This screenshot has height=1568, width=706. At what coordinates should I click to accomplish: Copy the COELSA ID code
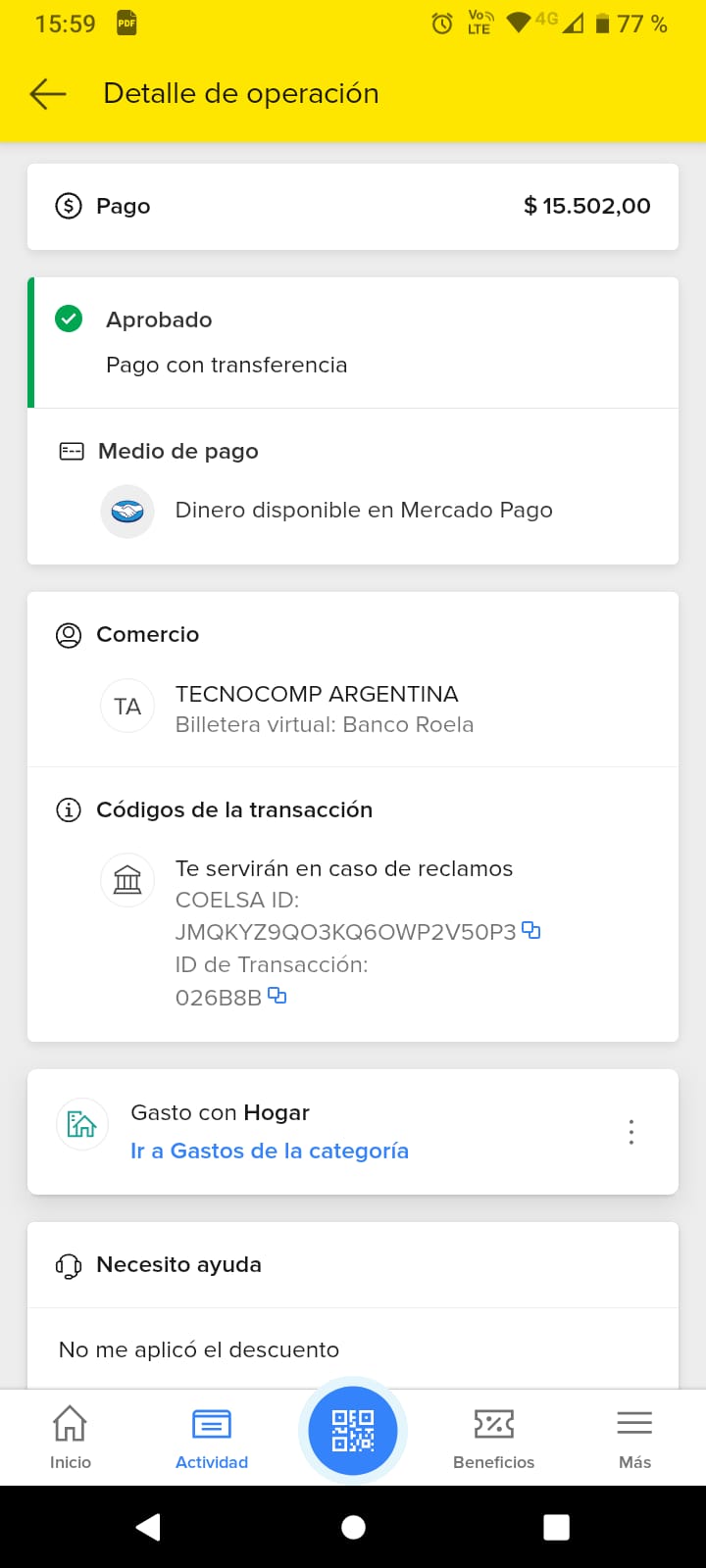click(531, 930)
